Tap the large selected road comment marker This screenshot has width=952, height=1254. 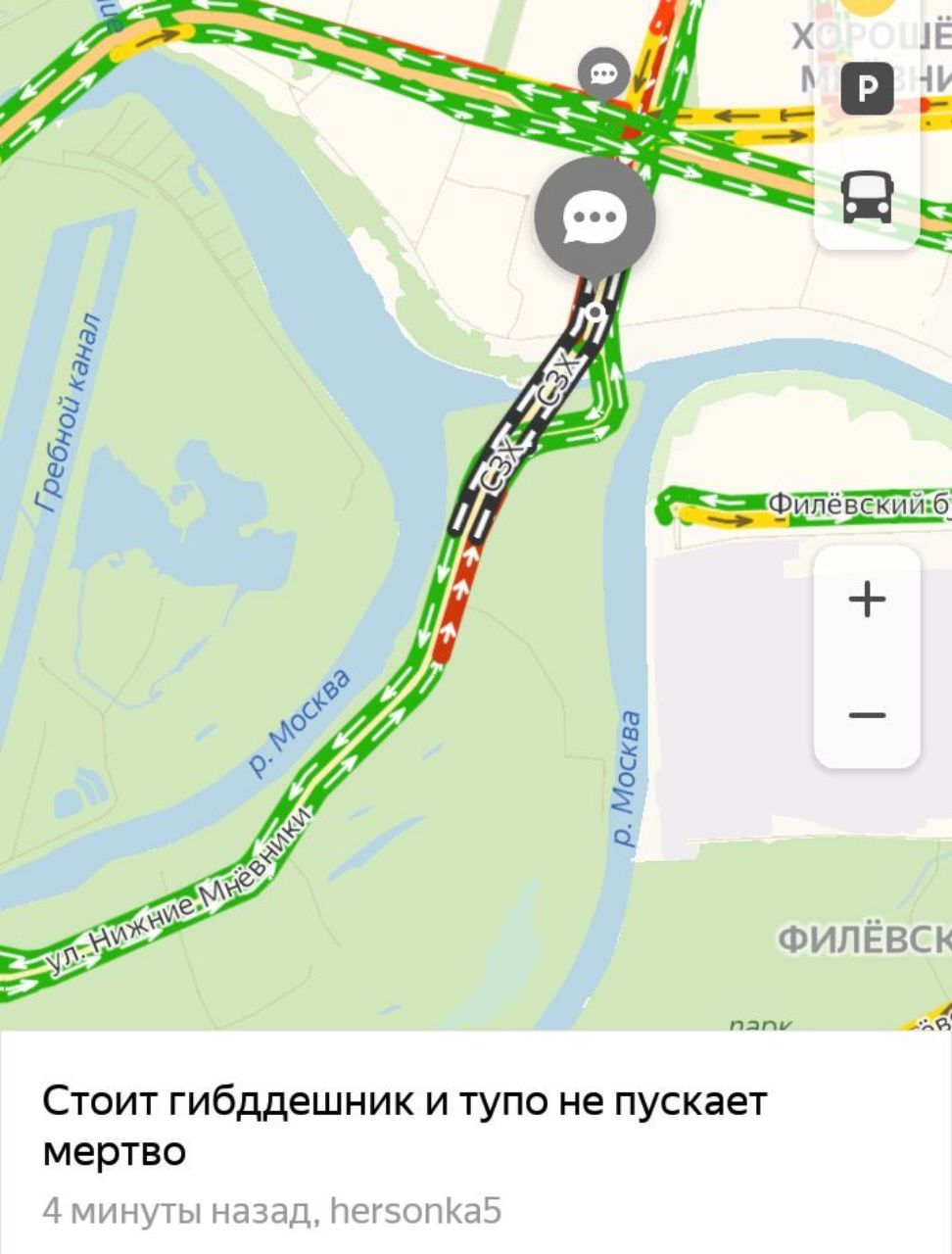pos(595,217)
